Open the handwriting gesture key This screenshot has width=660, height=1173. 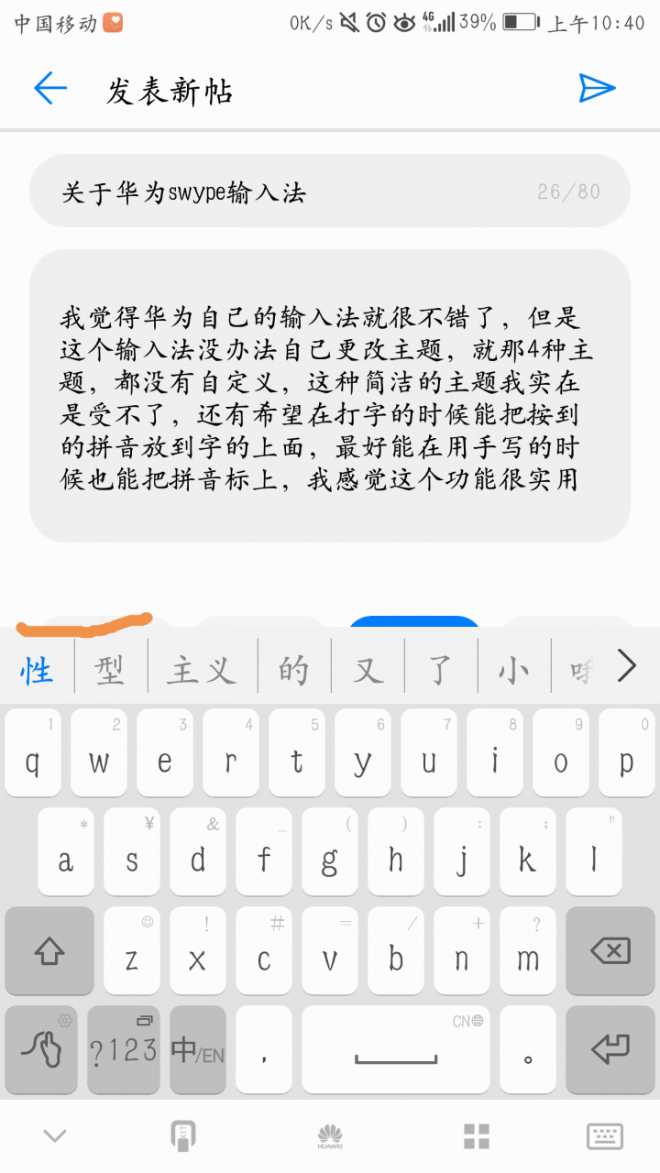pyautogui.click(x=41, y=1049)
